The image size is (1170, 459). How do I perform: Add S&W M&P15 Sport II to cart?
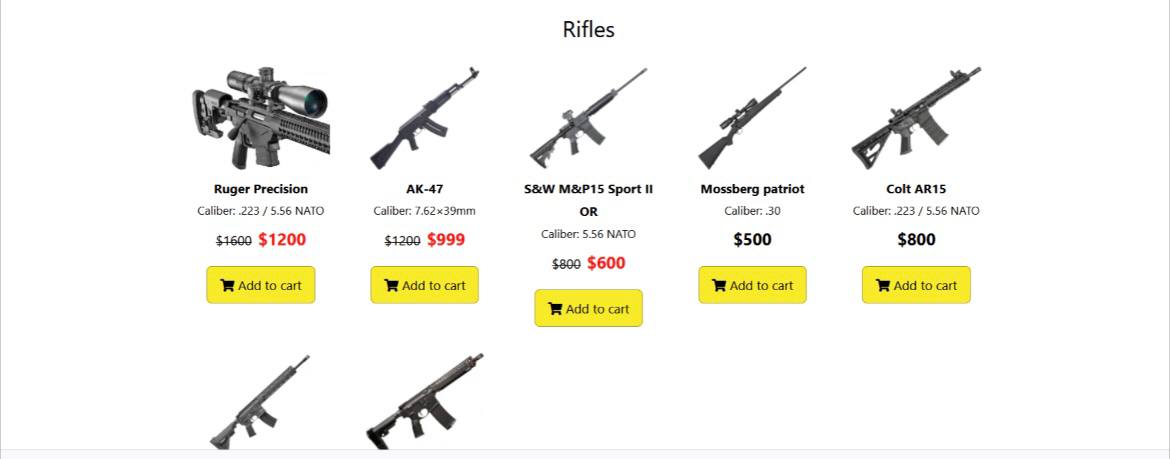[588, 309]
